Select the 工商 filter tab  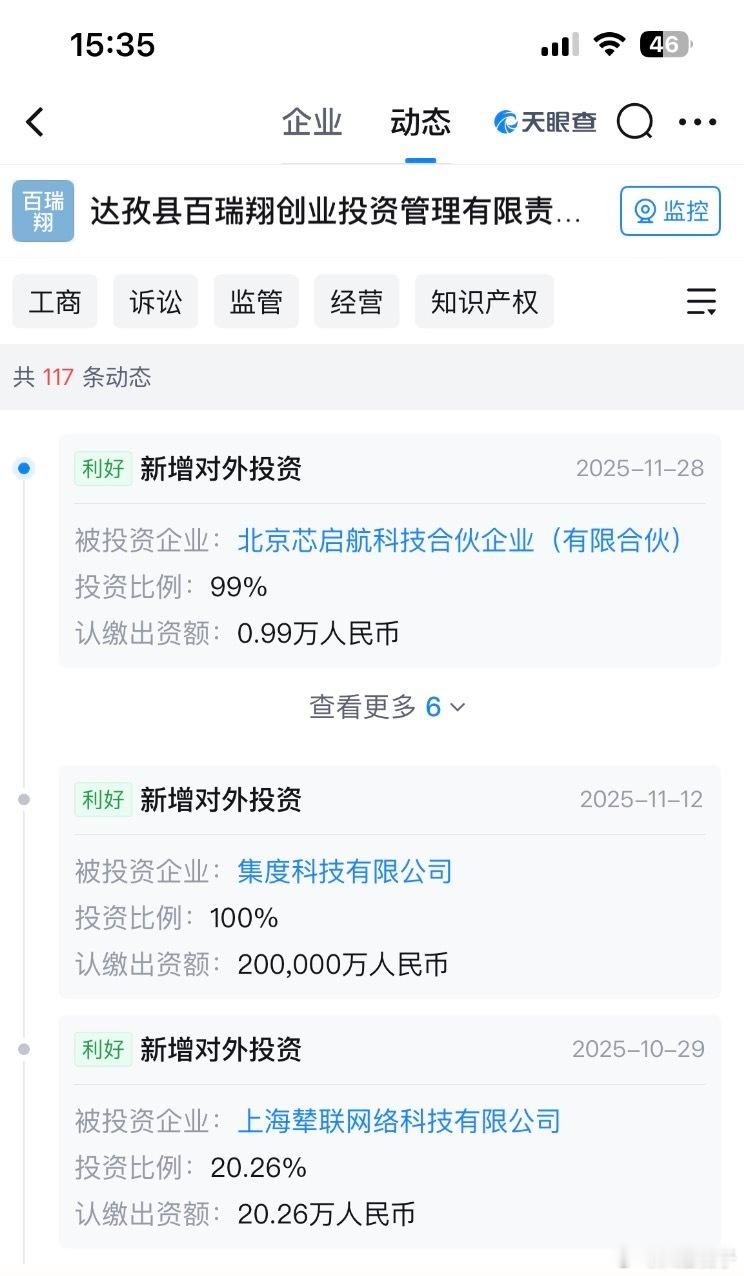pyautogui.click(x=55, y=302)
